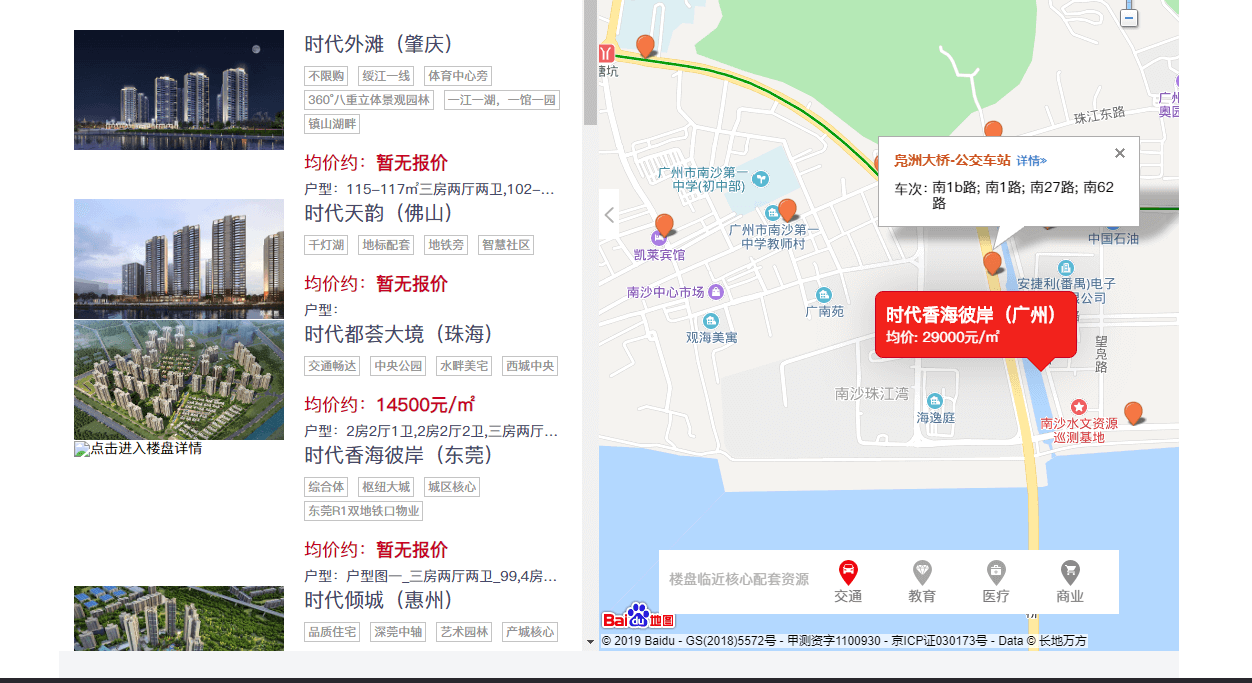This screenshot has width=1252, height=683.
Task: Zoom out the map with minus button
Action: click(x=1129, y=18)
